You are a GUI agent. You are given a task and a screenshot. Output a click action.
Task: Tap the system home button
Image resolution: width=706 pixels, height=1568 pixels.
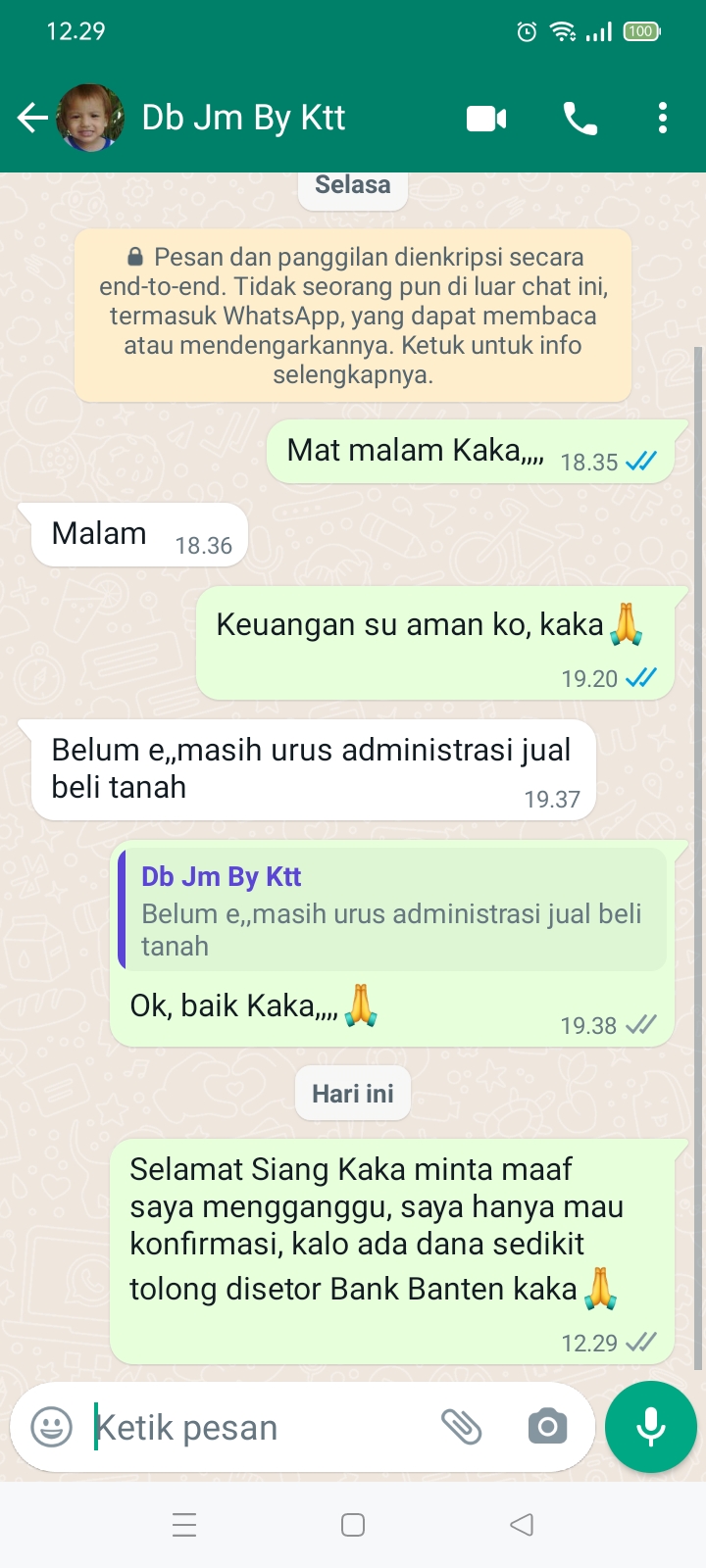353,1525
